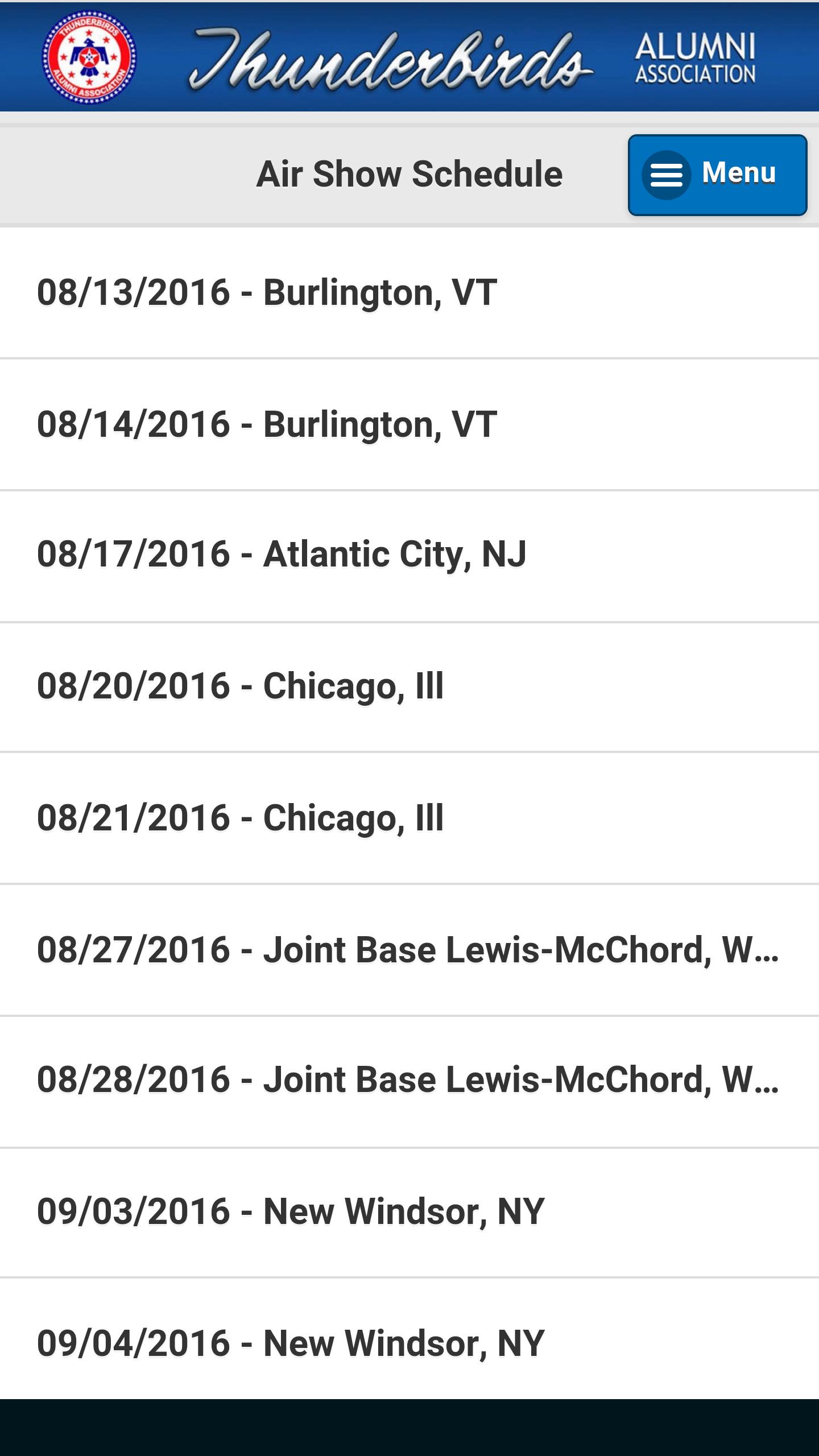Select the 09/04/2016 New Windsor, NY entry
Screen dimensions: 819x1456
coord(291,1344)
